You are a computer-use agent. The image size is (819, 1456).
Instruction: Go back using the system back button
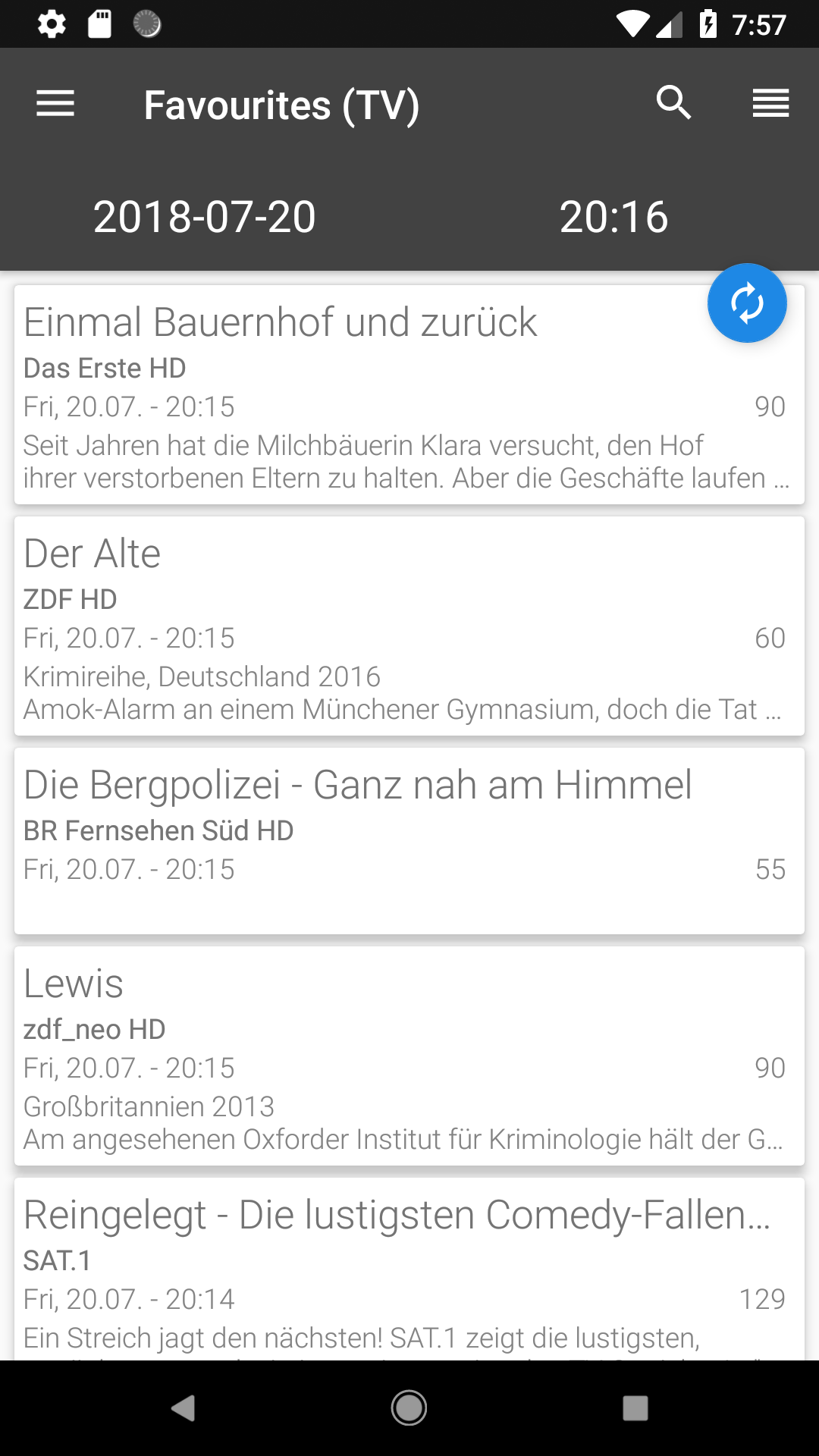(183, 1408)
